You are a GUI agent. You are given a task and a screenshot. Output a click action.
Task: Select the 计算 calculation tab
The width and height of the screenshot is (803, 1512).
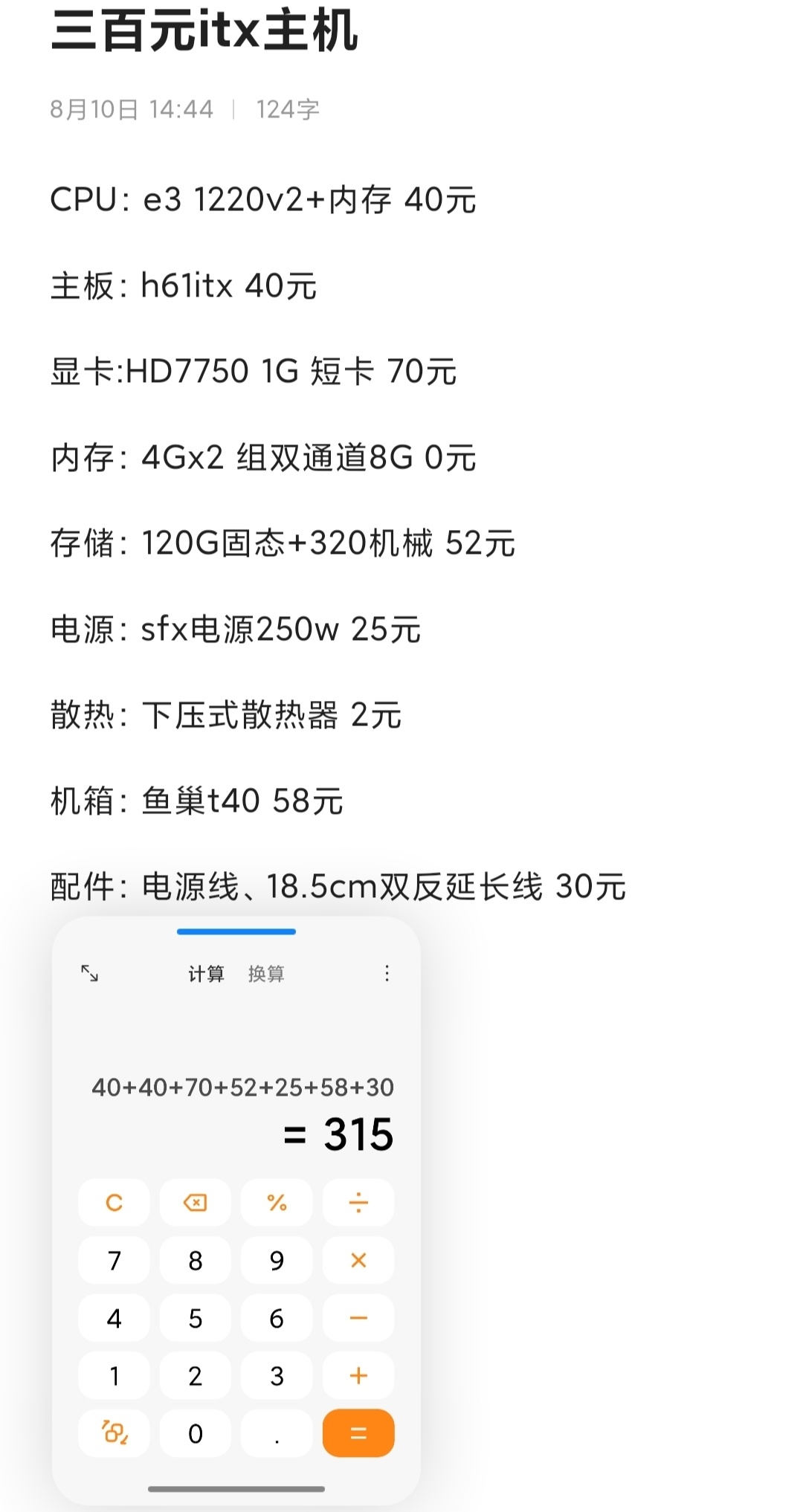click(x=206, y=974)
